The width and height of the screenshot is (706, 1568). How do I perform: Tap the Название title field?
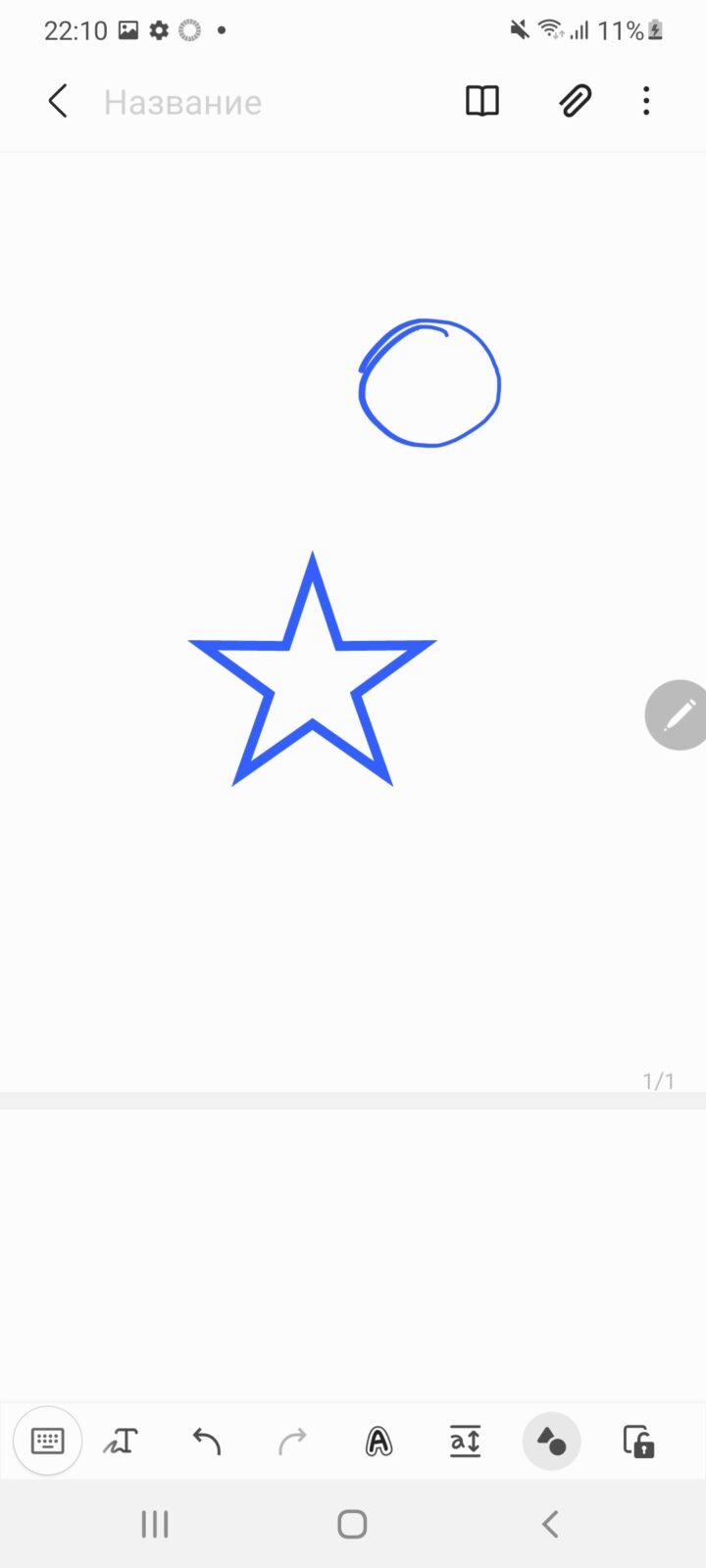tap(183, 102)
